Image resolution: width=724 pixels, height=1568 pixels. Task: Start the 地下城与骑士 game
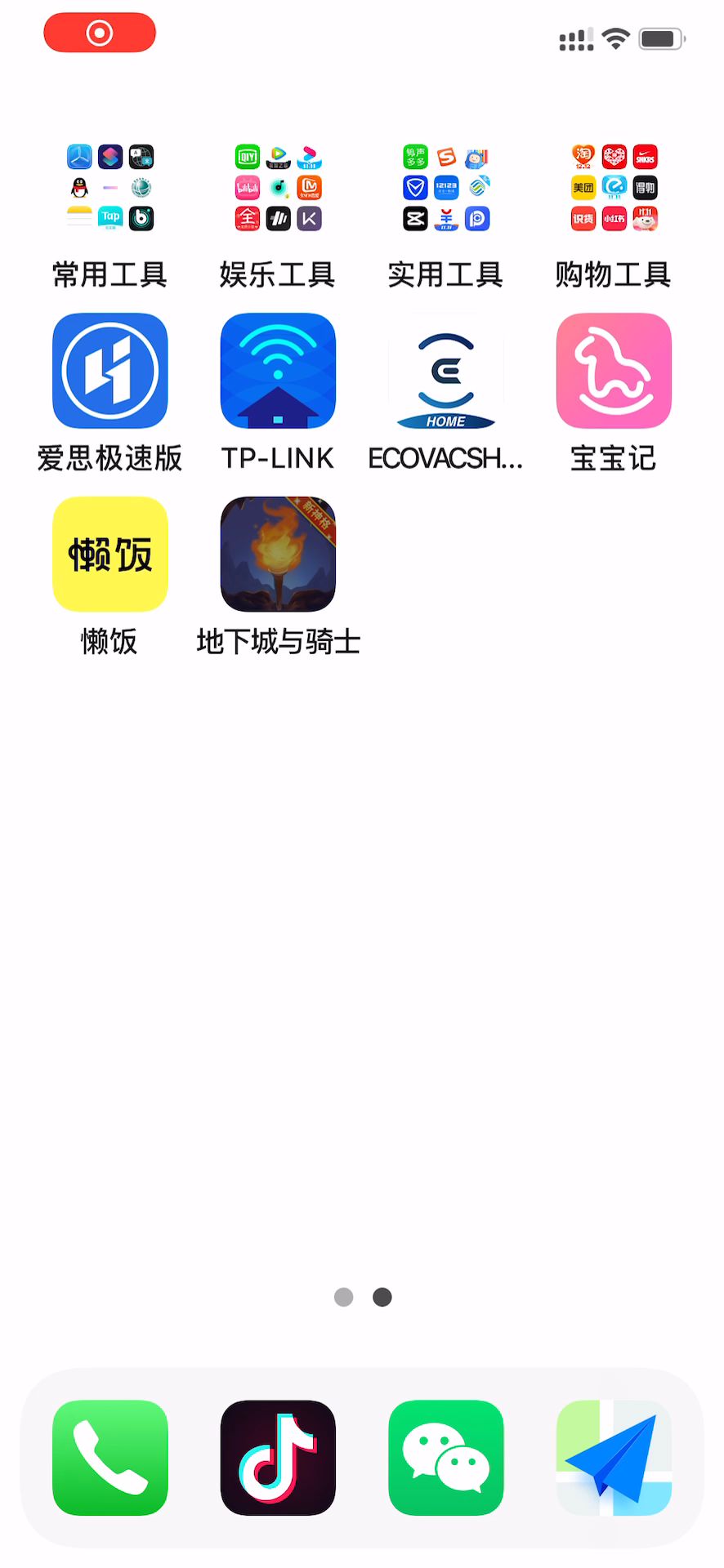coord(278,555)
